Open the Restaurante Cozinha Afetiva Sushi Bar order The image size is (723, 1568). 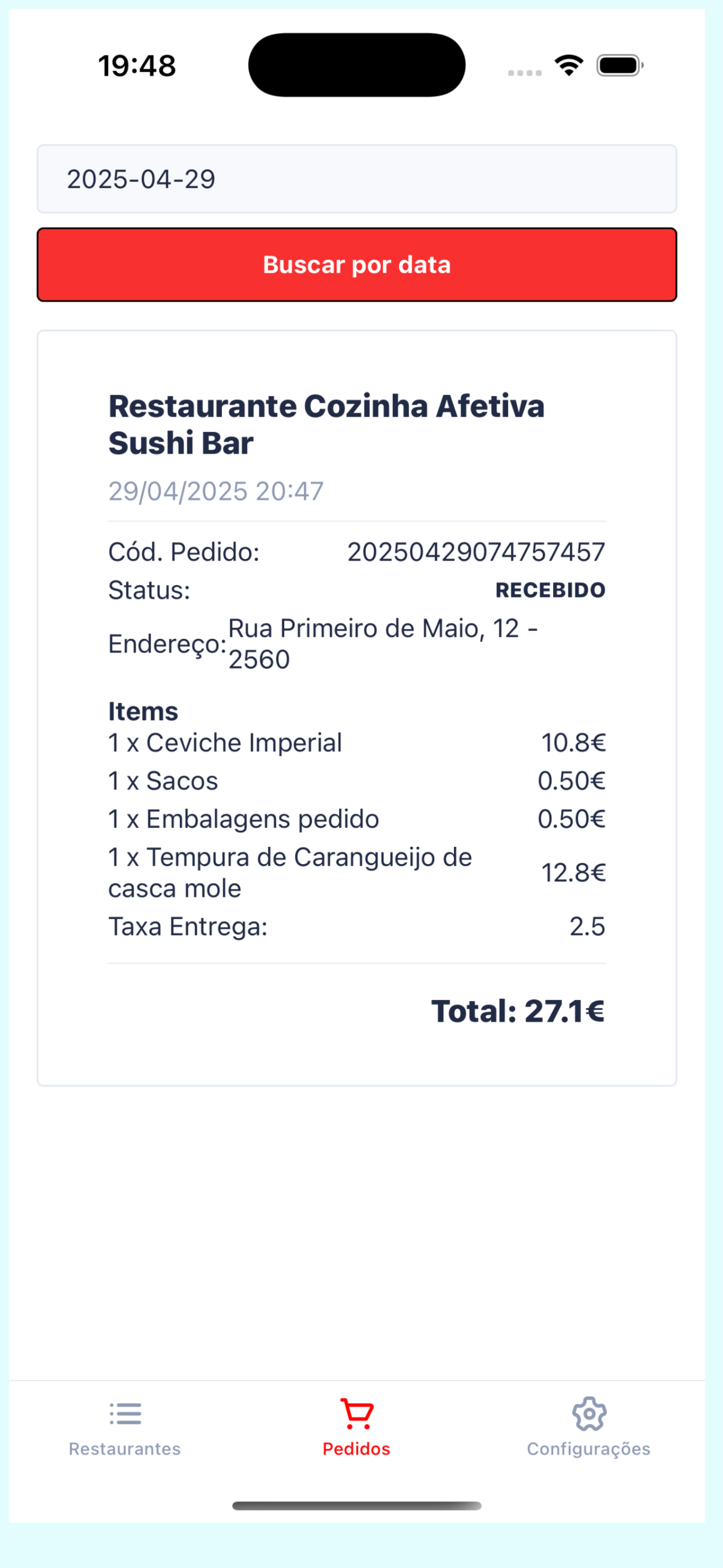click(356, 708)
